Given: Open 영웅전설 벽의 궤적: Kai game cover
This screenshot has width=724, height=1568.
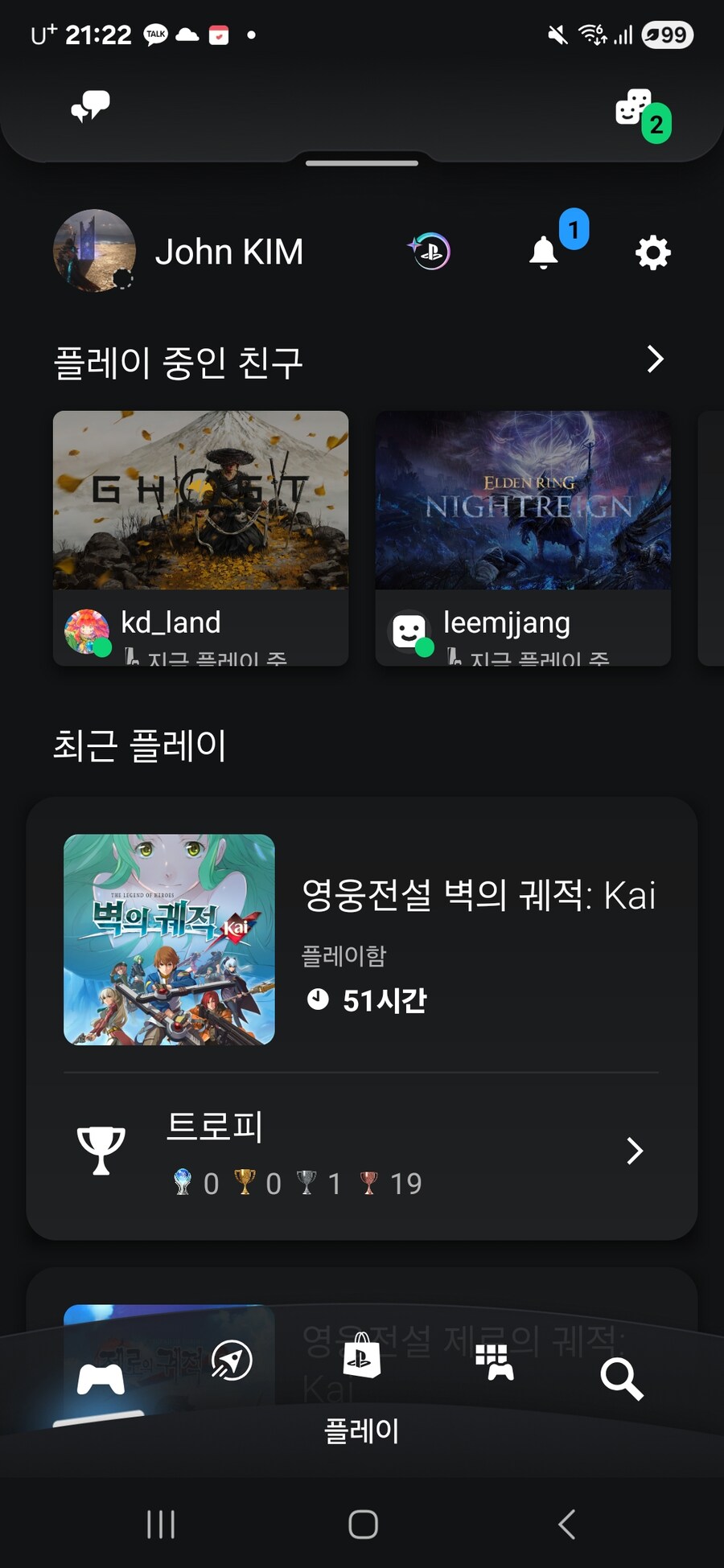Looking at the screenshot, I should click(168, 937).
